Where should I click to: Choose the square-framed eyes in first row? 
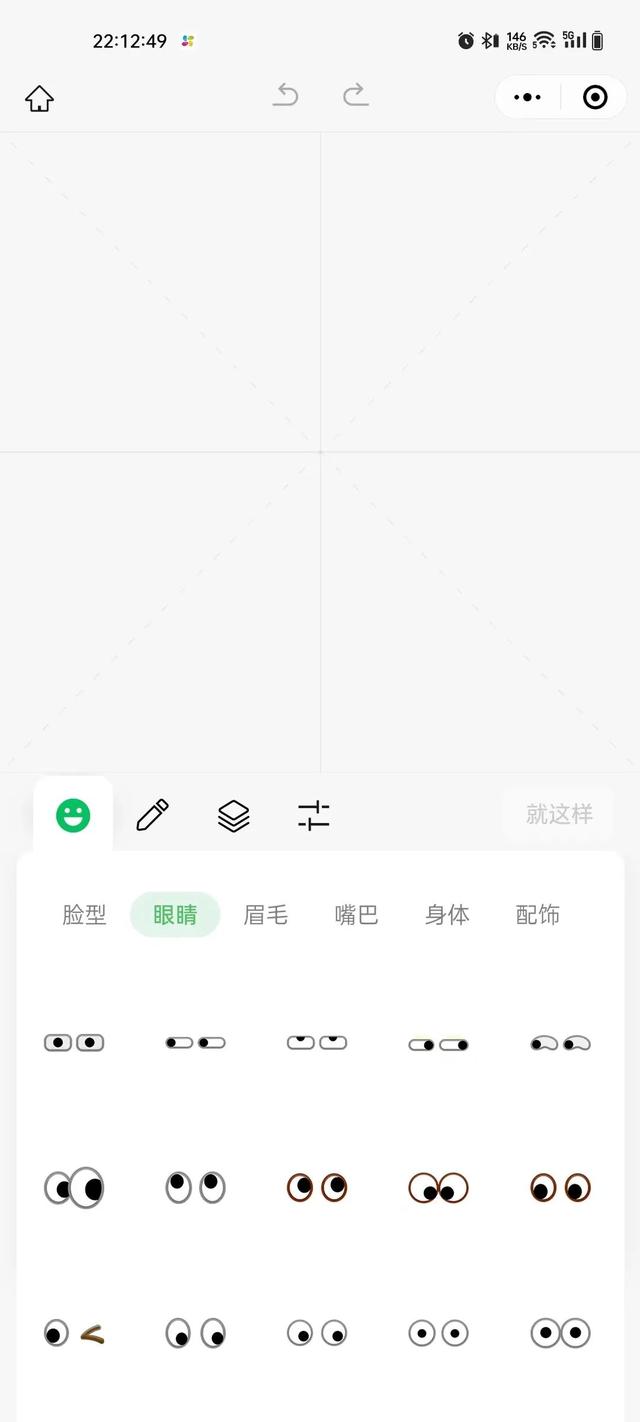pos(74,1043)
